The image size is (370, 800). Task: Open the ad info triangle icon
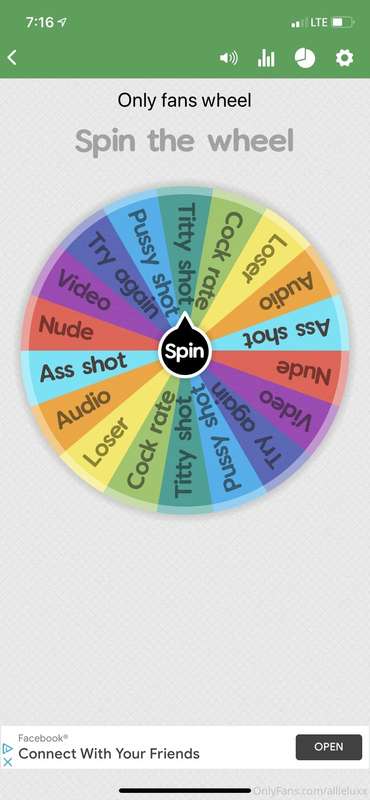pyautogui.click(x=8, y=748)
